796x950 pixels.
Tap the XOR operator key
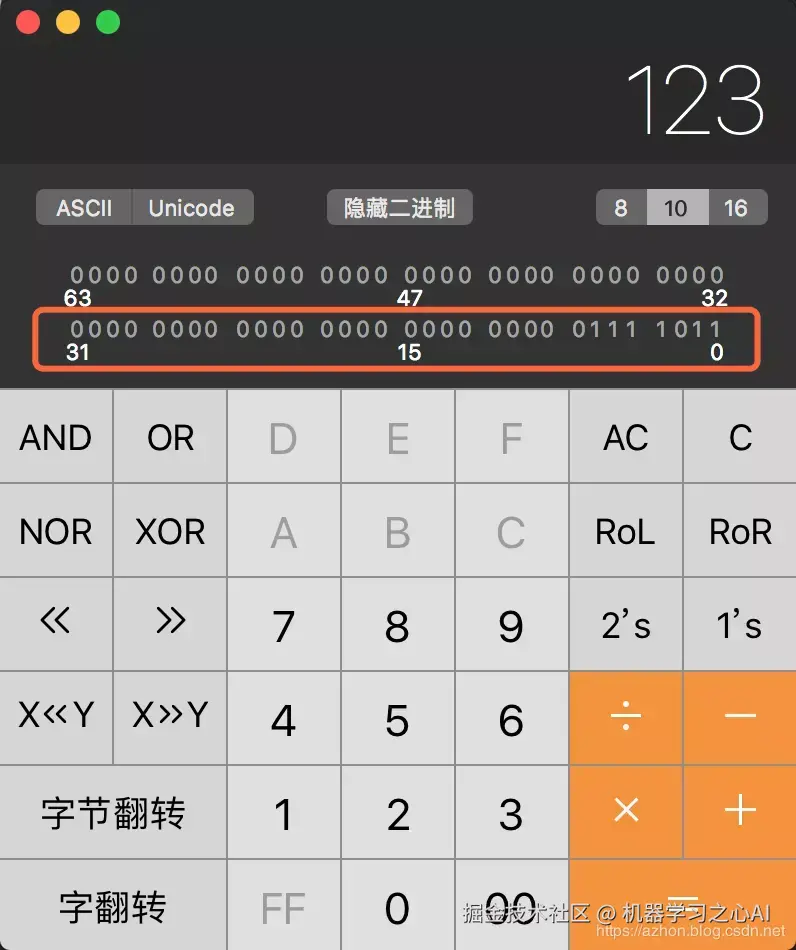pos(170,532)
